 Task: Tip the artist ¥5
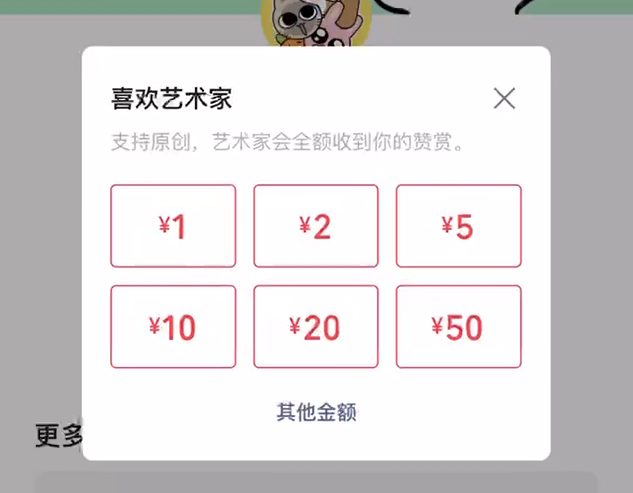pos(458,226)
